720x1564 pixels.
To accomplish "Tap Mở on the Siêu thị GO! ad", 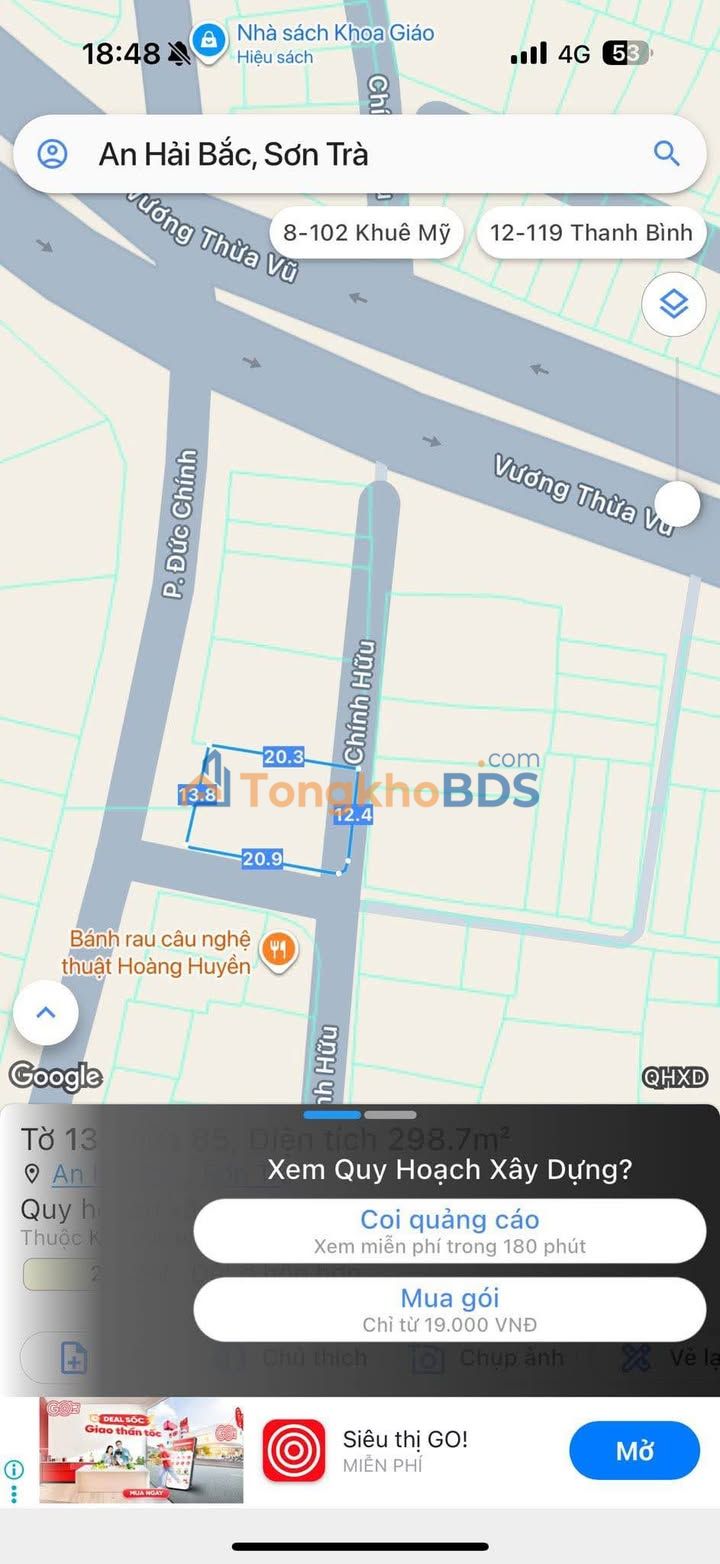I will (x=634, y=1450).
